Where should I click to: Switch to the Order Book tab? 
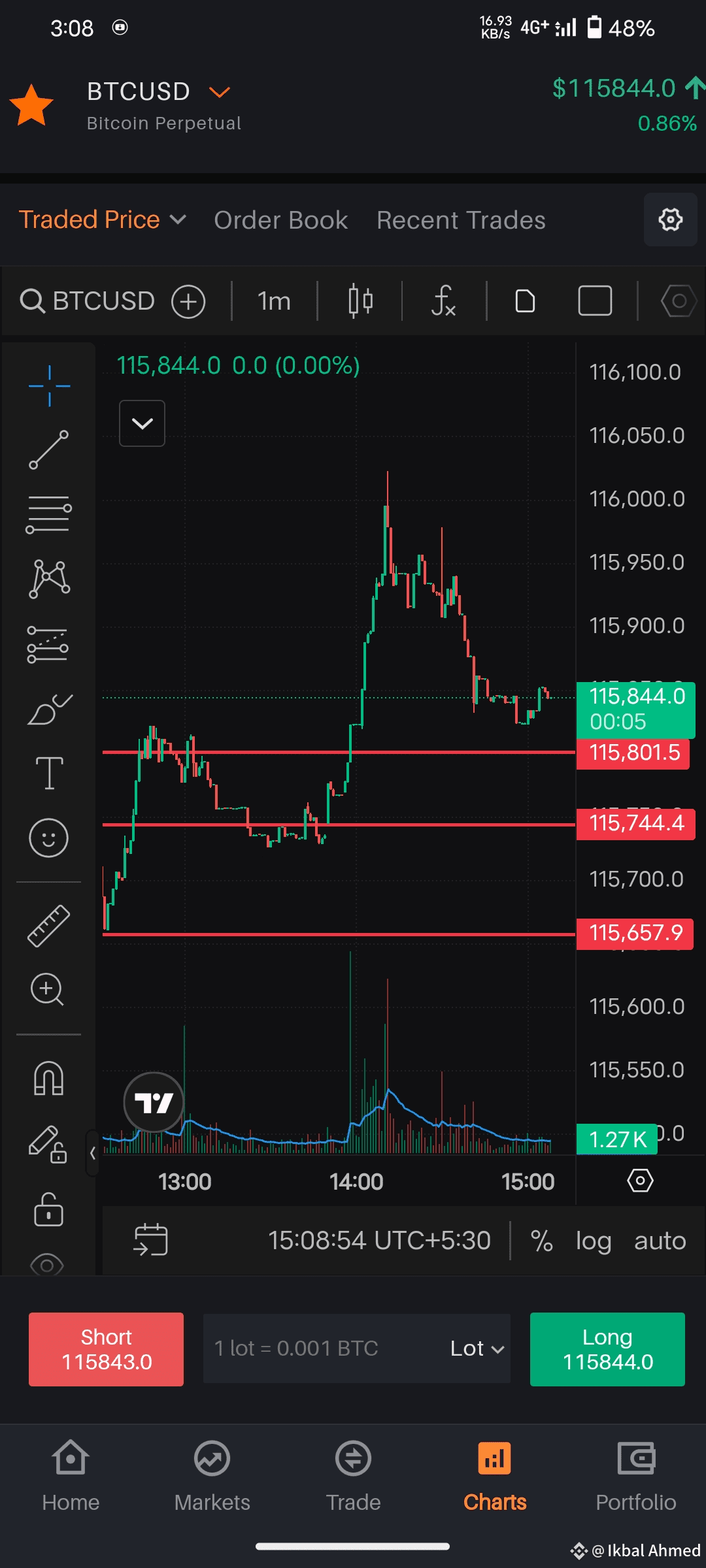[280, 220]
